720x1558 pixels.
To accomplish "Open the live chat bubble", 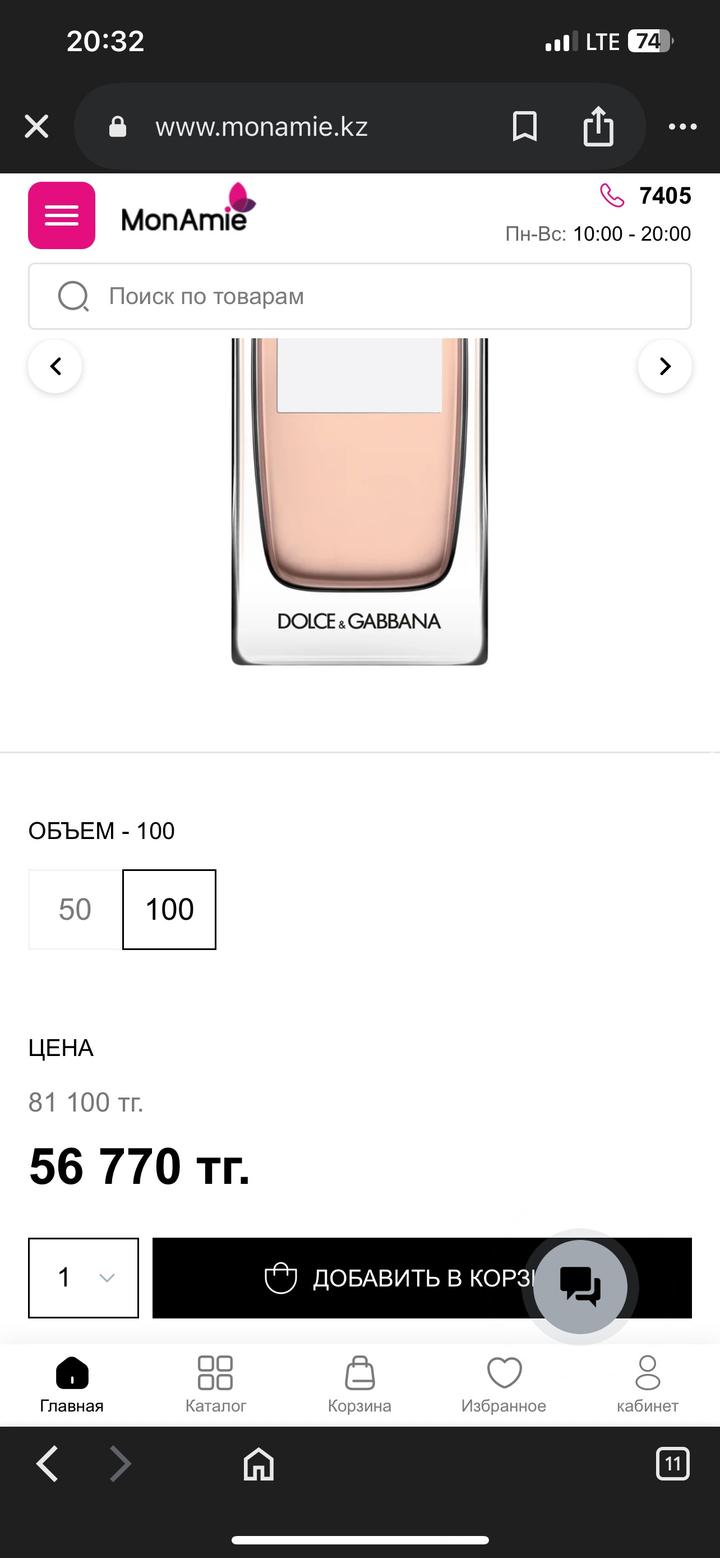I will [x=580, y=1287].
